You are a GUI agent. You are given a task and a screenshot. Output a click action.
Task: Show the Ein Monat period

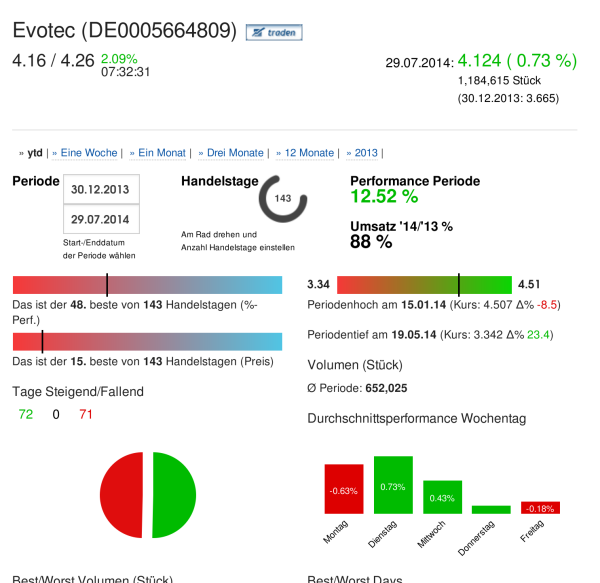[x=161, y=153]
